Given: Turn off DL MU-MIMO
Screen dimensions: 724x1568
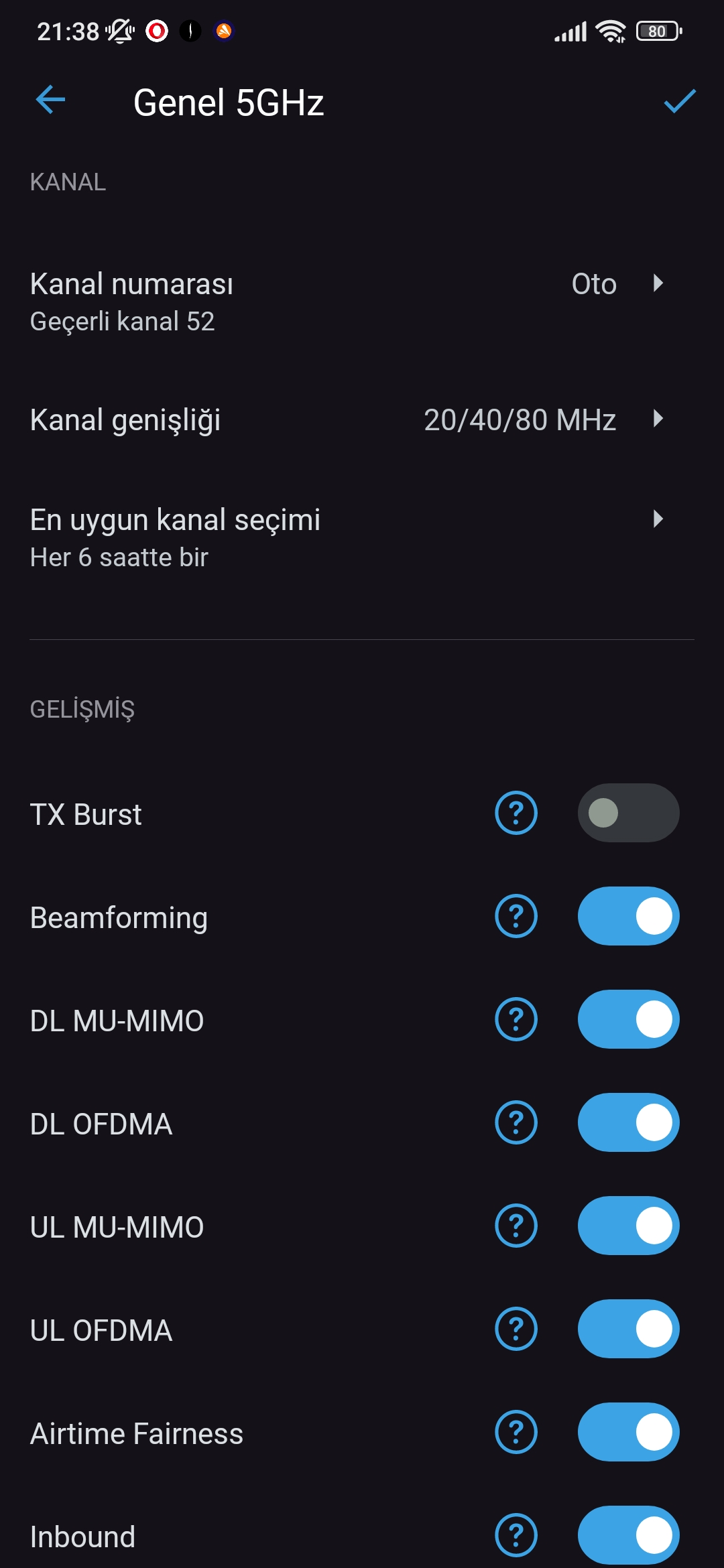Looking at the screenshot, I should (628, 1019).
